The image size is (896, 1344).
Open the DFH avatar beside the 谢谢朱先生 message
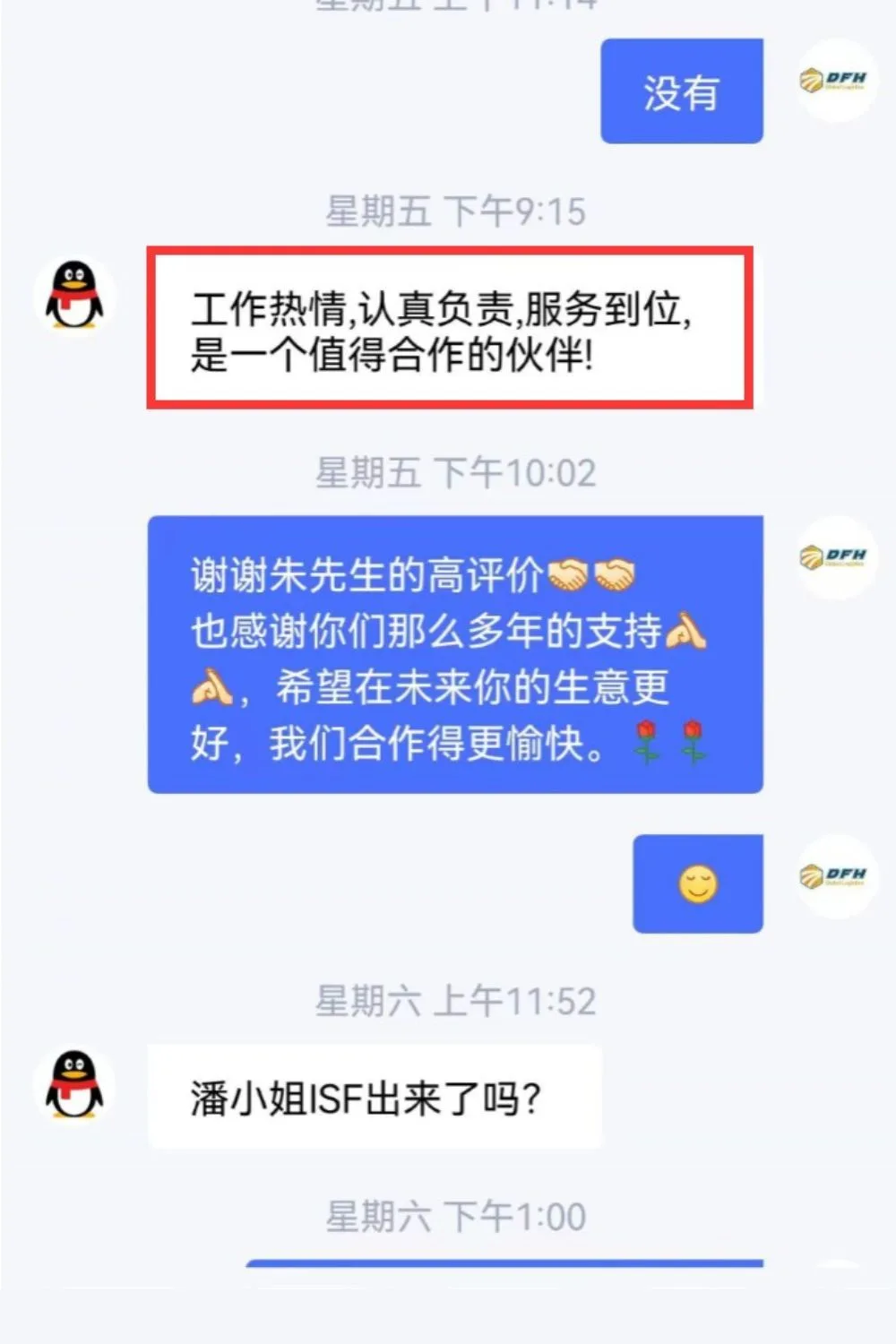[837, 556]
